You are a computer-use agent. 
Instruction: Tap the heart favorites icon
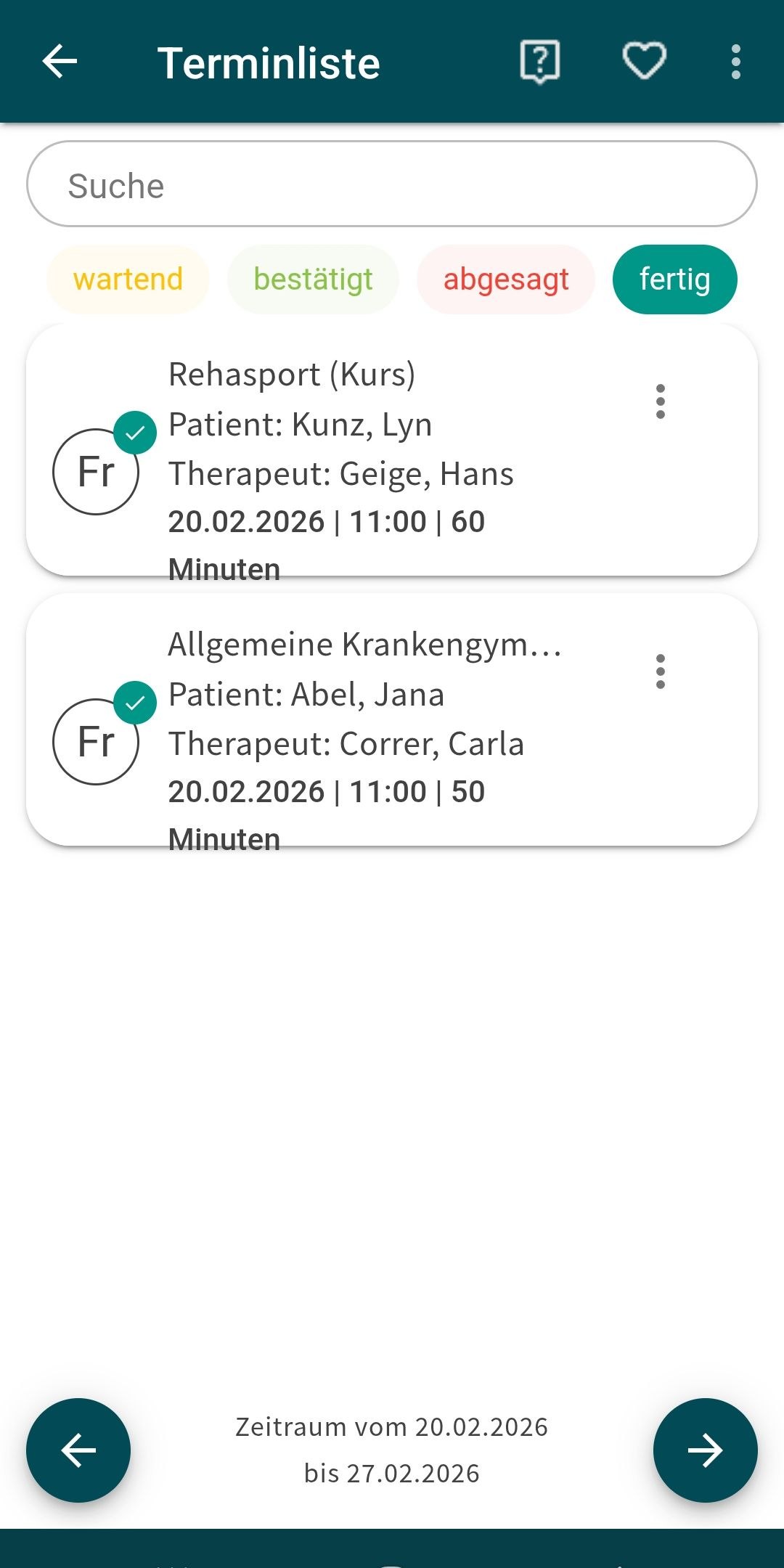point(645,62)
